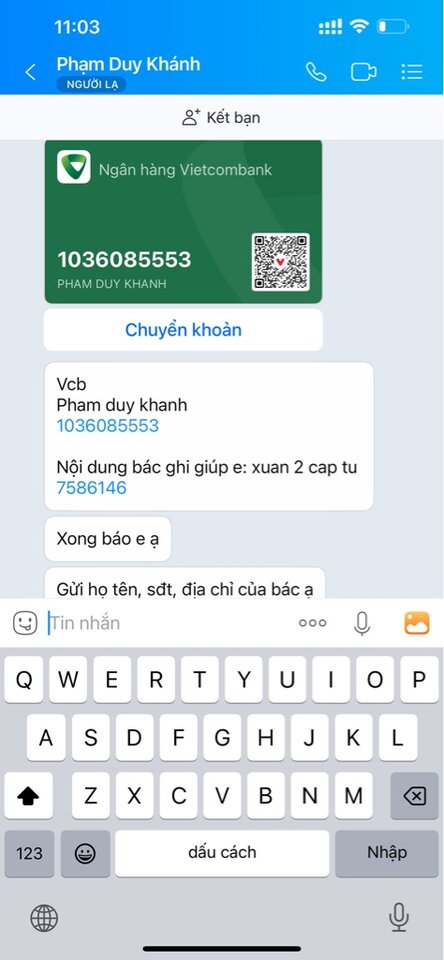Open more attachment options

pyautogui.click(x=313, y=623)
